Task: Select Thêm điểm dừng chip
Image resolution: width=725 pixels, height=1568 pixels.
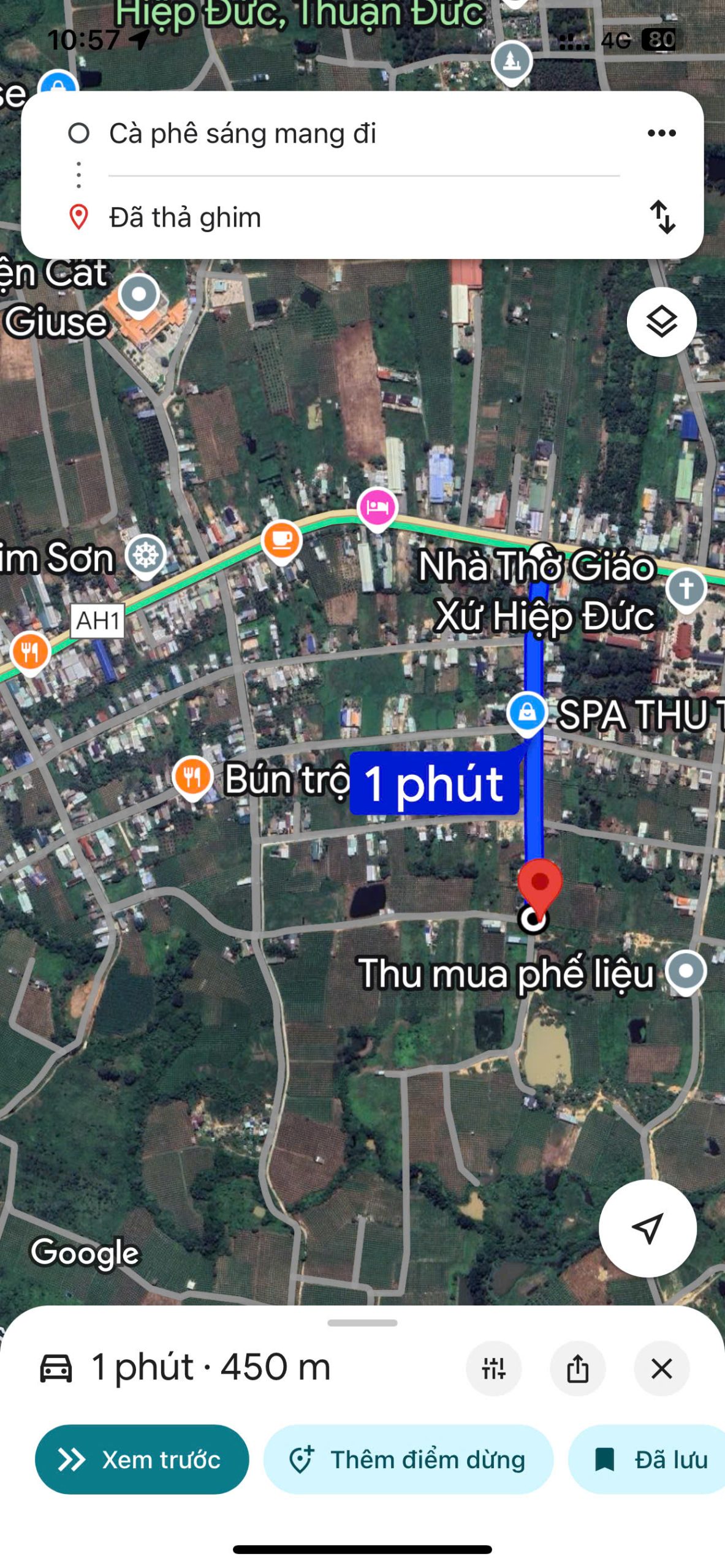Action: (408, 1459)
